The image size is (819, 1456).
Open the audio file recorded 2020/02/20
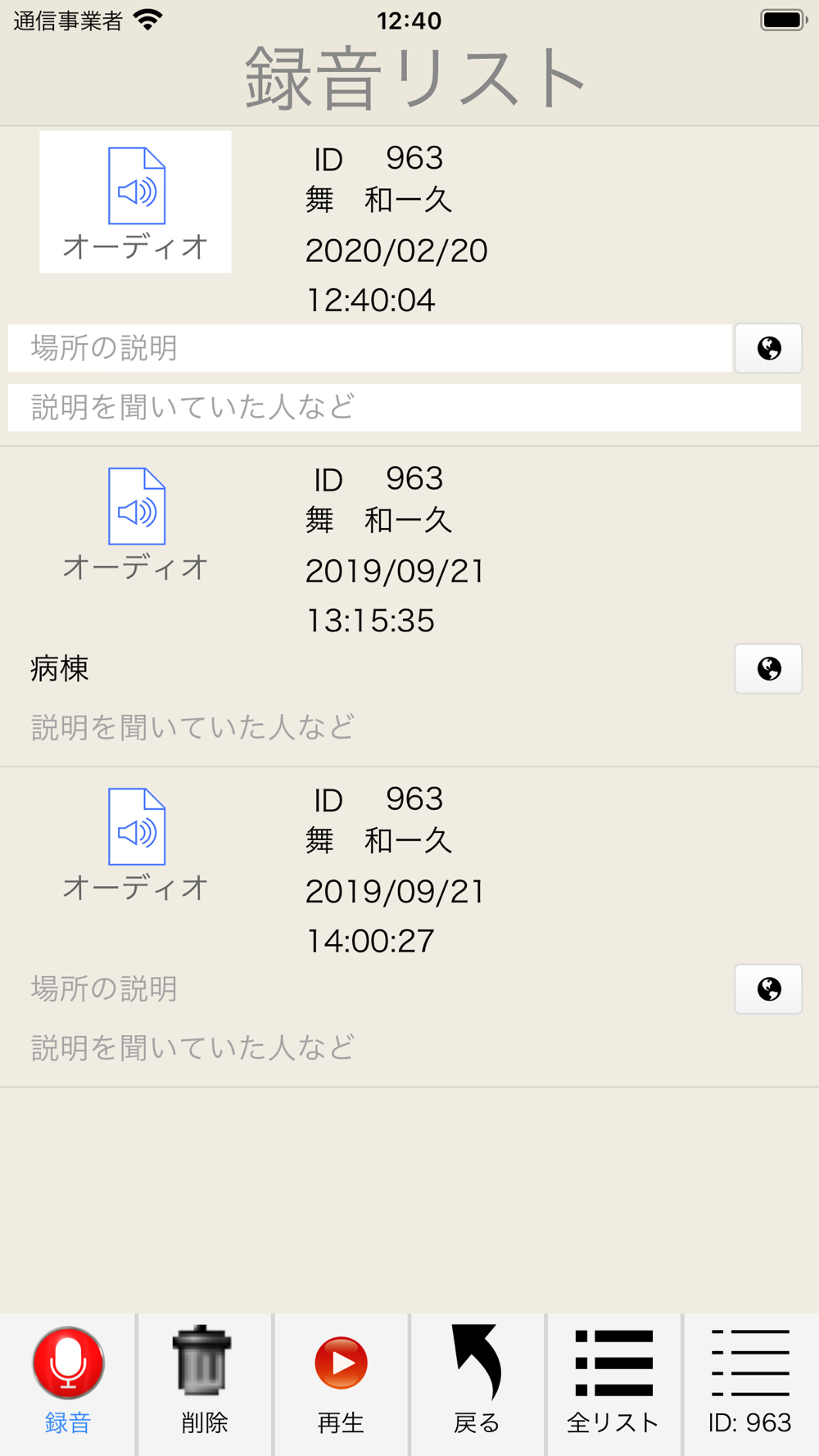coord(135,201)
